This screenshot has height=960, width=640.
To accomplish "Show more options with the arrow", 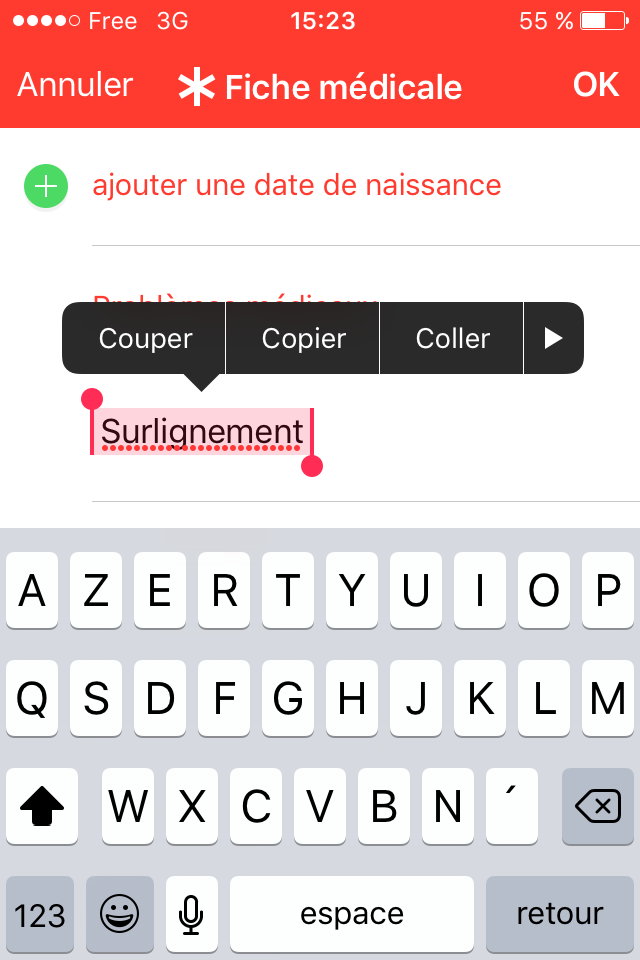I will point(553,339).
